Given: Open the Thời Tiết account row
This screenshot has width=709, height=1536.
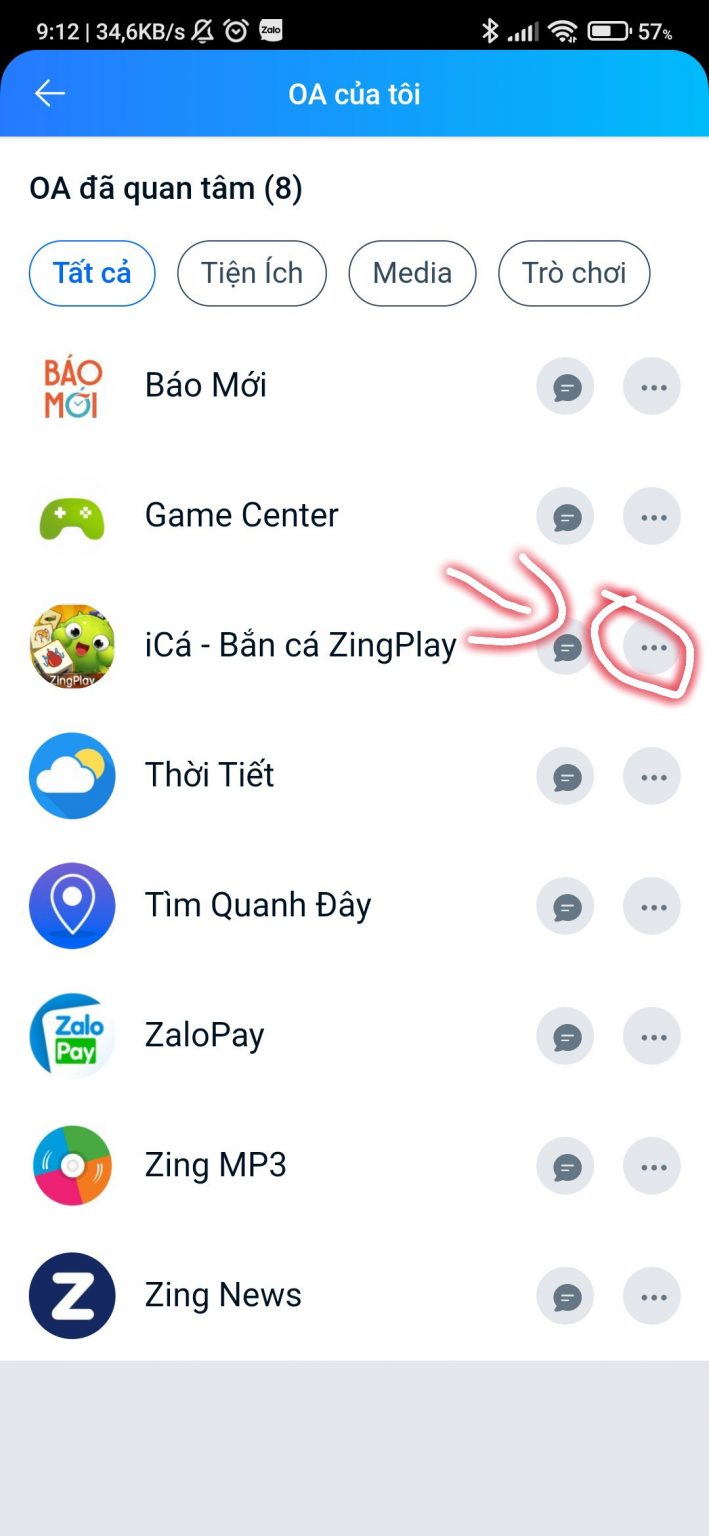Looking at the screenshot, I should [209, 776].
